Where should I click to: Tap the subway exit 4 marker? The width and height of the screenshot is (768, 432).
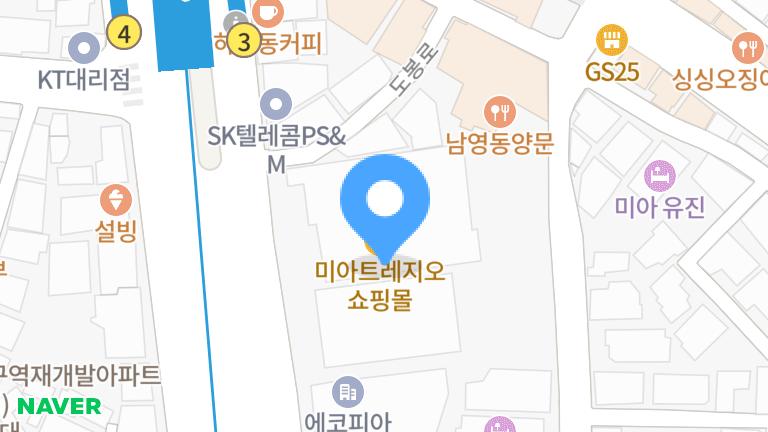[123, 34]
